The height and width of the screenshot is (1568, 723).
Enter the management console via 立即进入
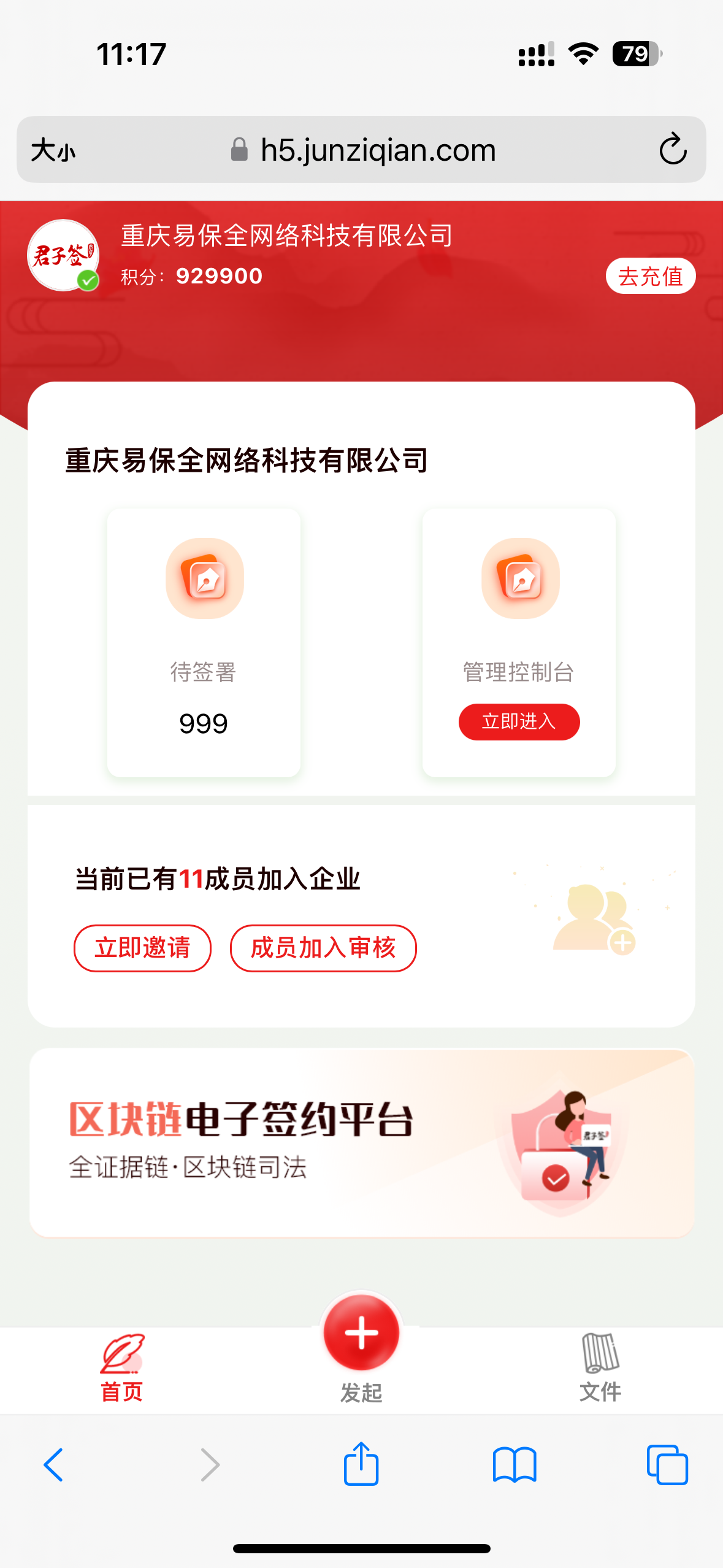point(519,721)
